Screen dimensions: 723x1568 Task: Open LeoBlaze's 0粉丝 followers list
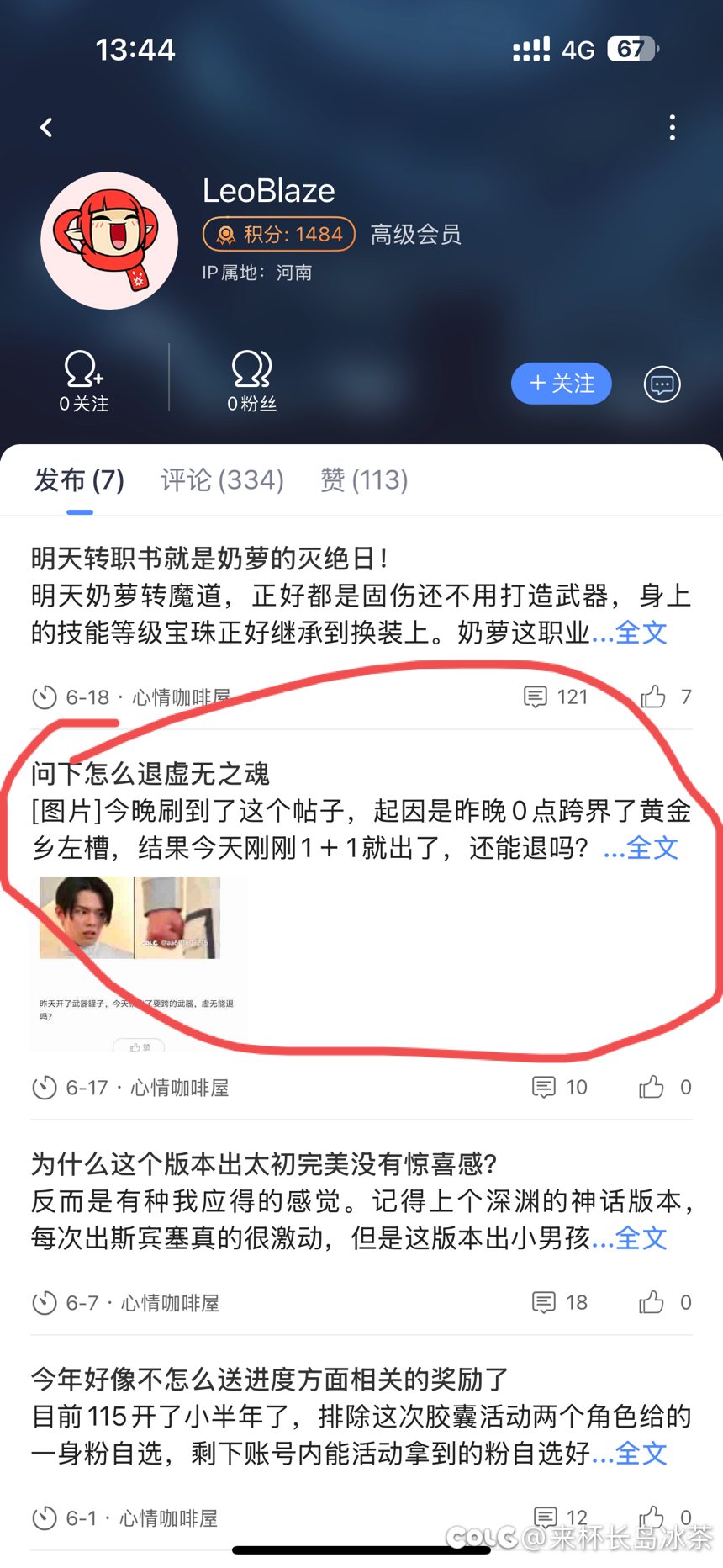[x=251, y=381]
